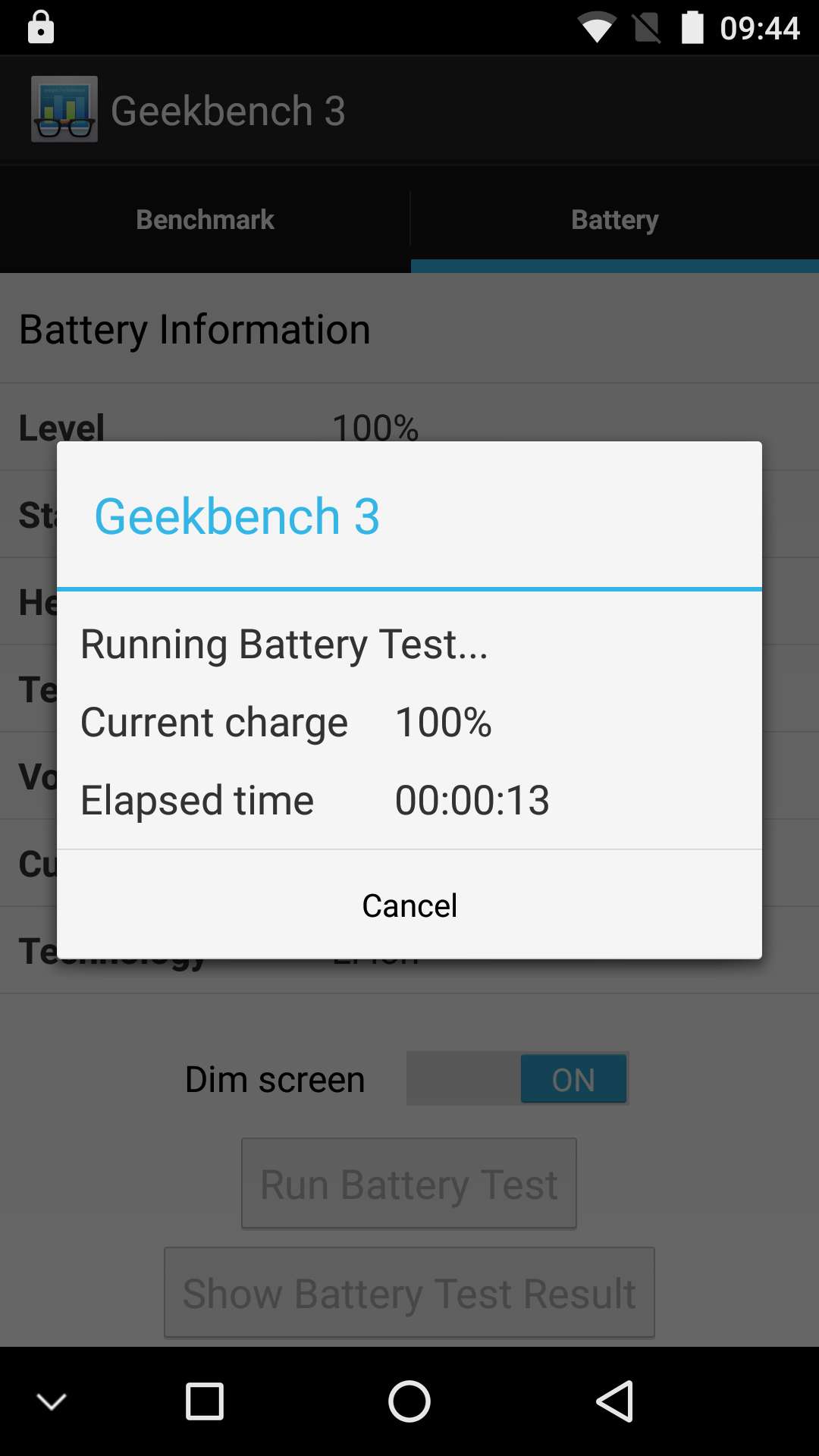
Task: Switch to the Benchmark tab
Action: 205,219
